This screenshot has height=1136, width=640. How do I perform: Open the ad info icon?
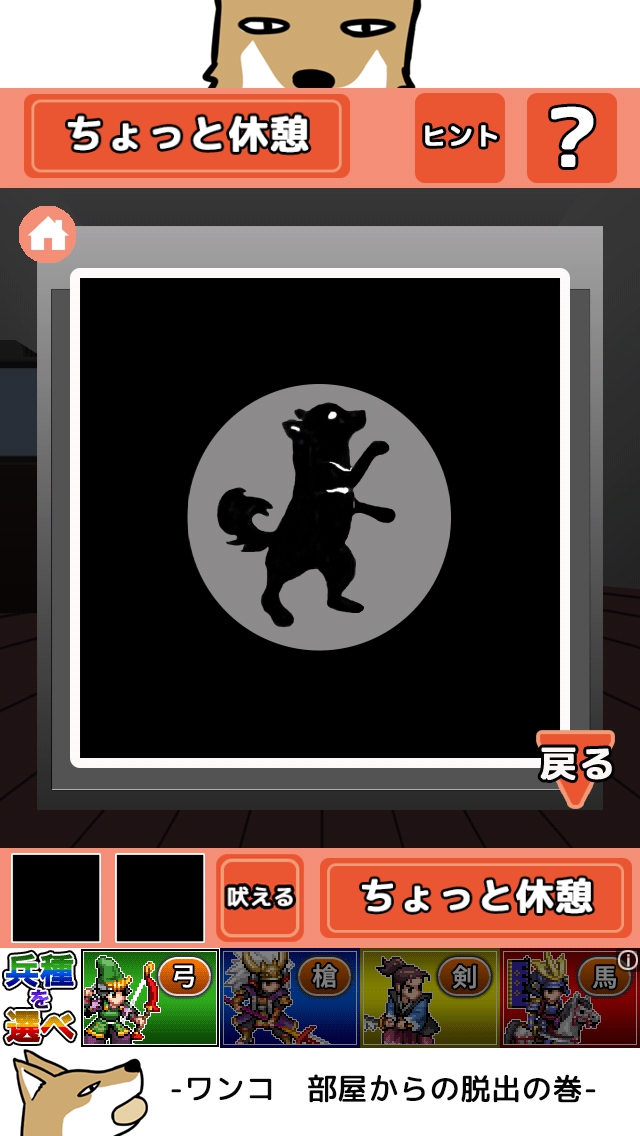628,960
